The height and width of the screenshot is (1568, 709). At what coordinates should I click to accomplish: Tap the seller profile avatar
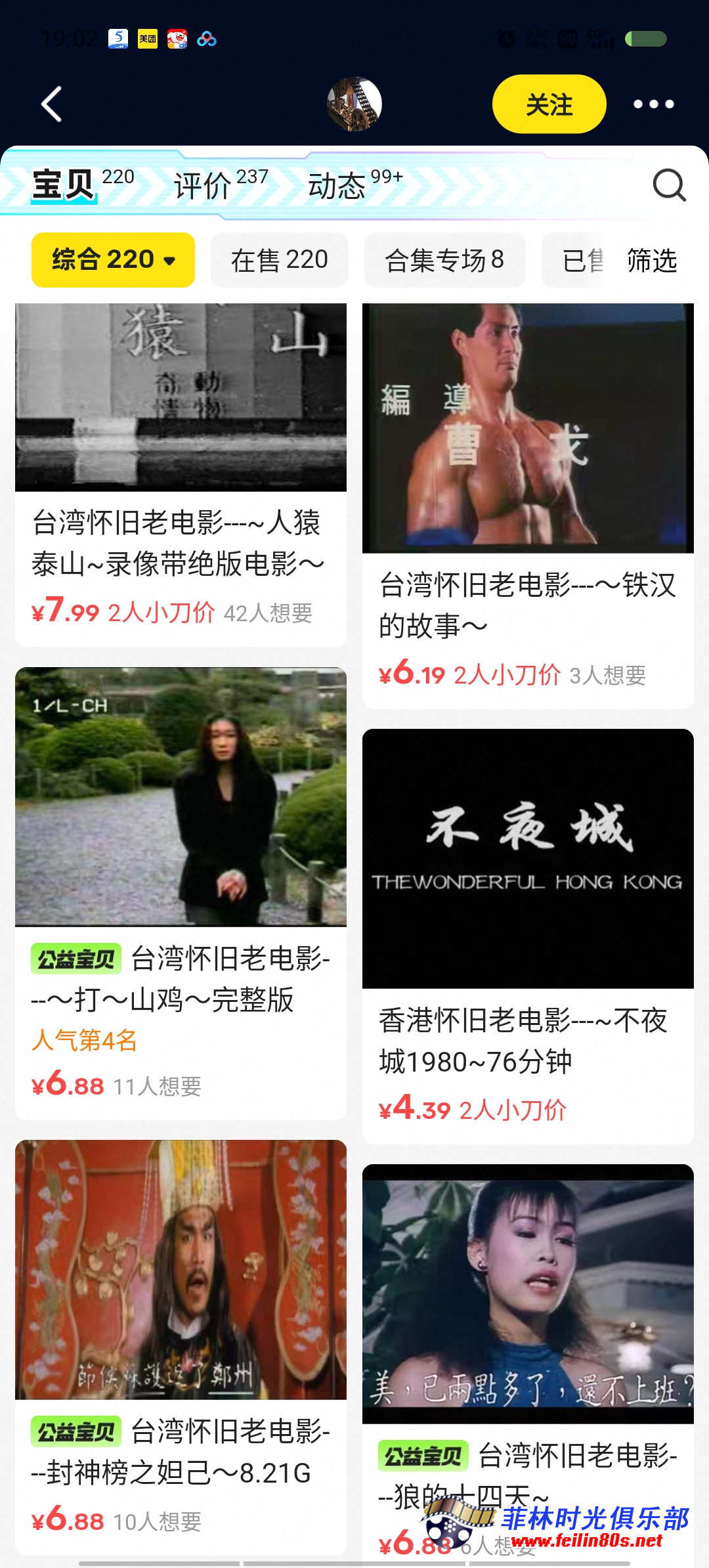pos(354,102)
